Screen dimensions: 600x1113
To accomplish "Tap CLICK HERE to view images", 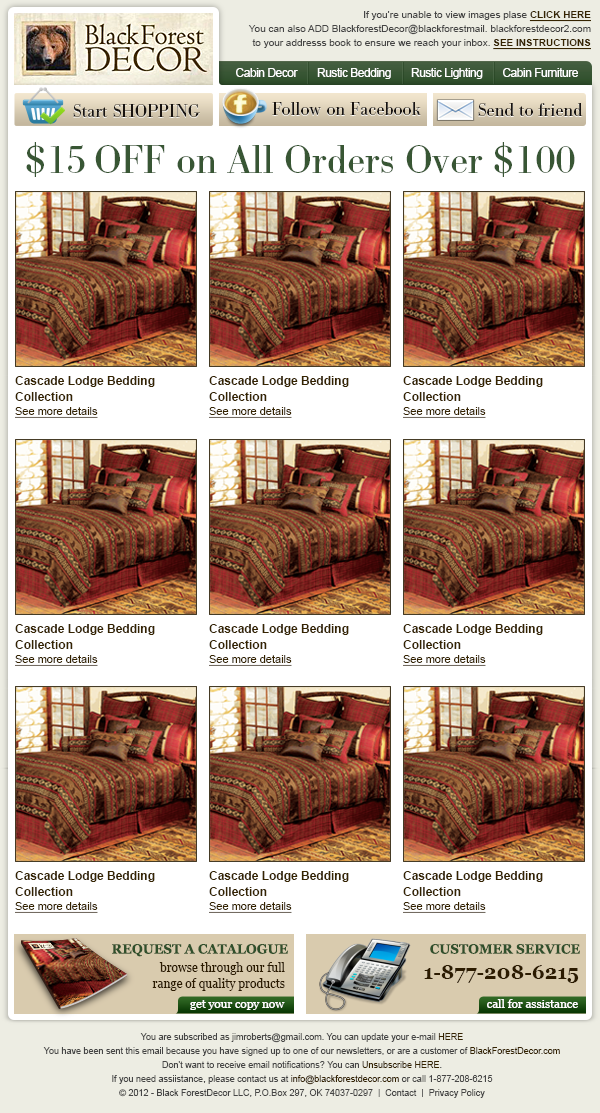I will 560,15.
